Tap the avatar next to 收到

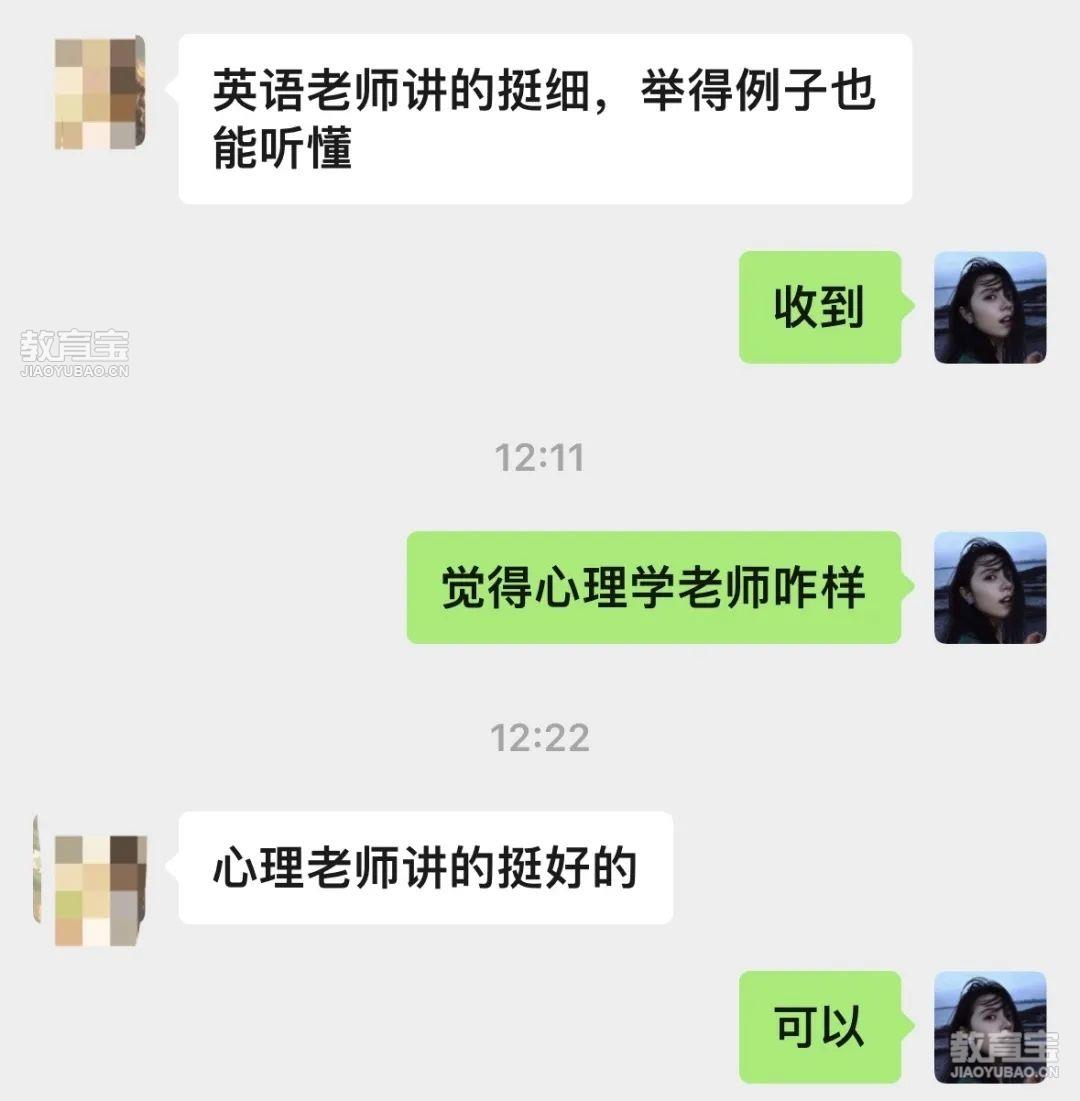click(989, 307)
